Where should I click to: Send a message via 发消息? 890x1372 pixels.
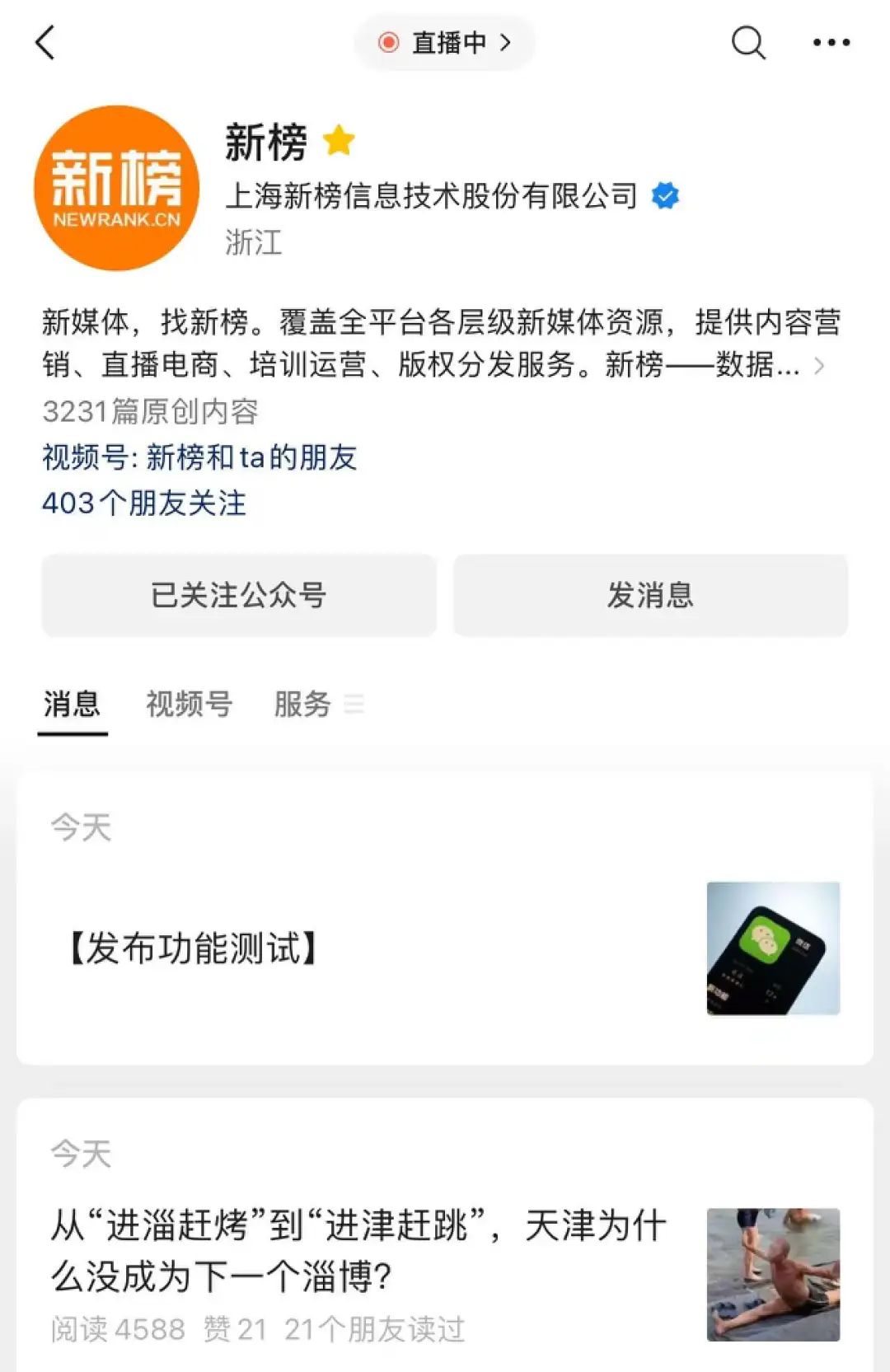coord(650,595)
